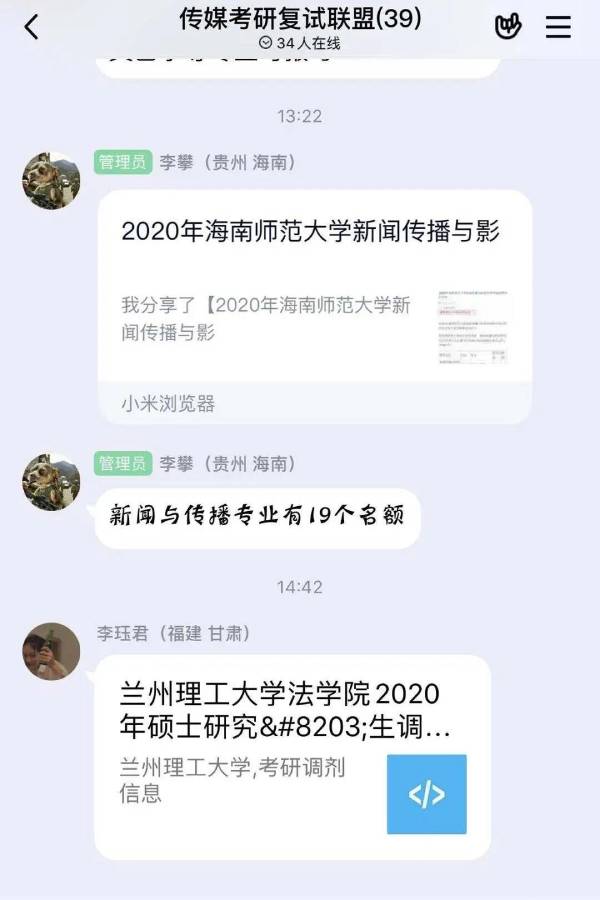Tap 李攀's avatar above the shared link

[x=51, y=181]
